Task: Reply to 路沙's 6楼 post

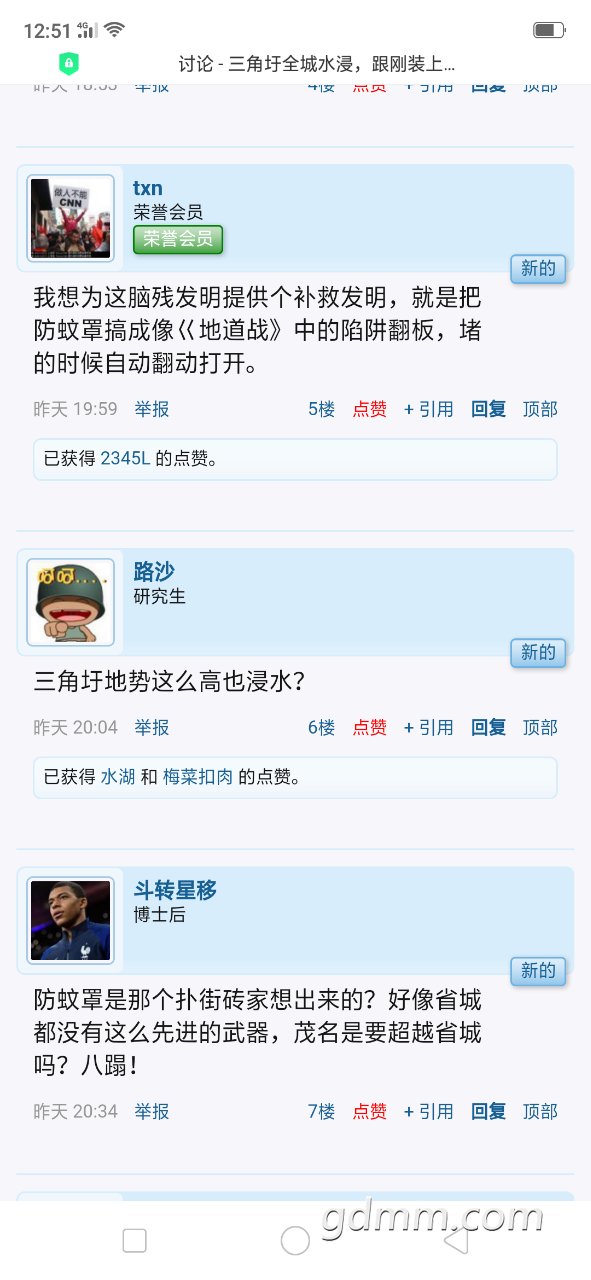Action: click(x=488, y=727)
